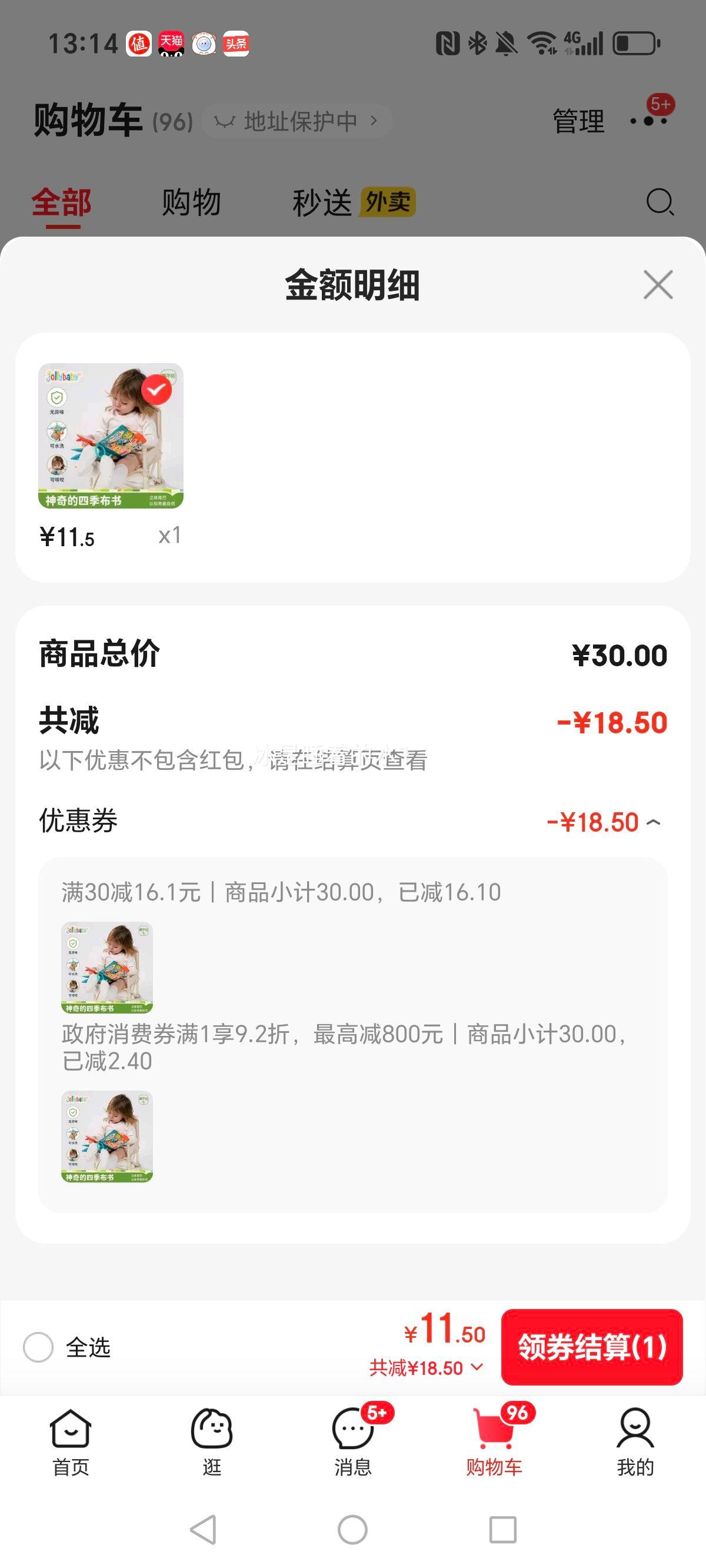Collapse the 共减¥18.50 summary dropdown

pos(426,1368)
